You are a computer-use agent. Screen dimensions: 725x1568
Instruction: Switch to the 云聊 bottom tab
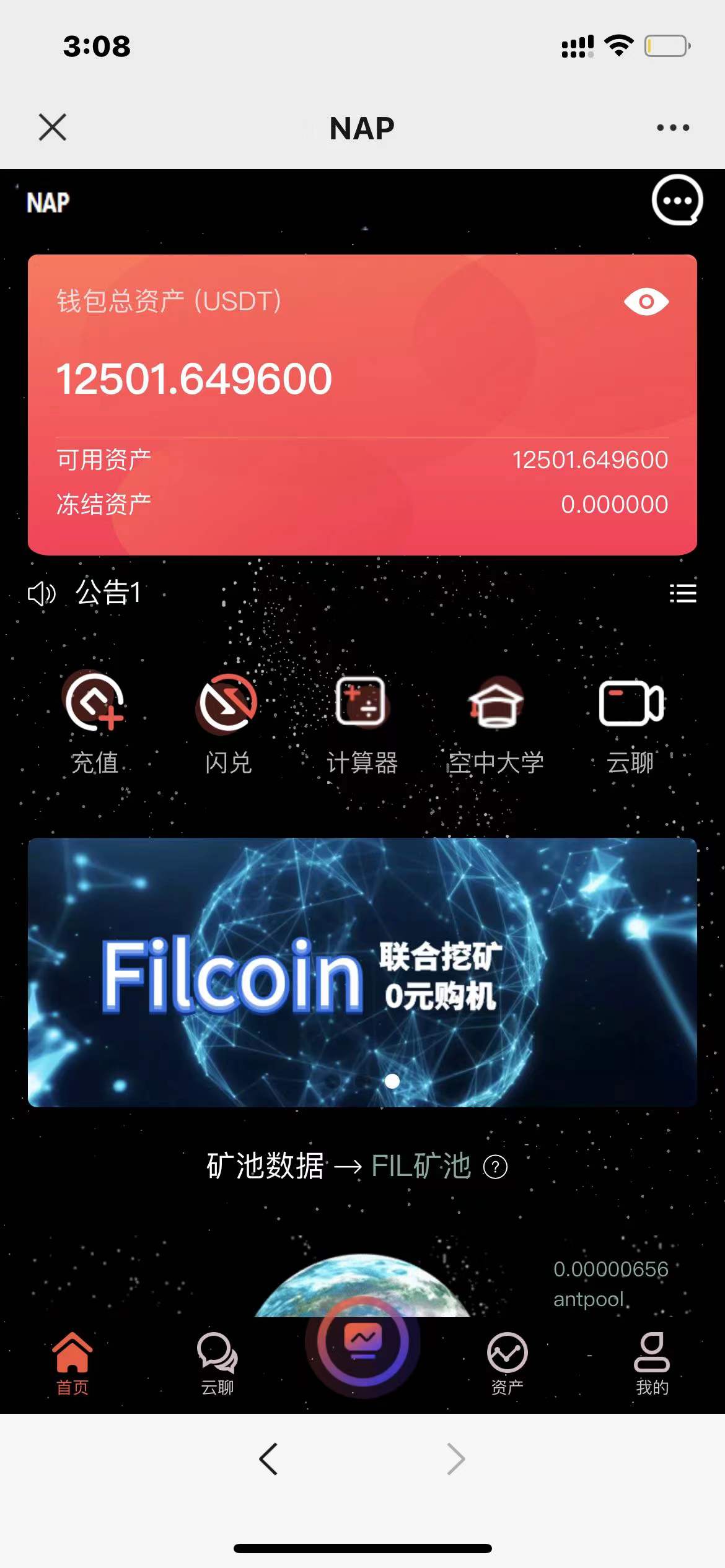click(x=217, y=1362)
